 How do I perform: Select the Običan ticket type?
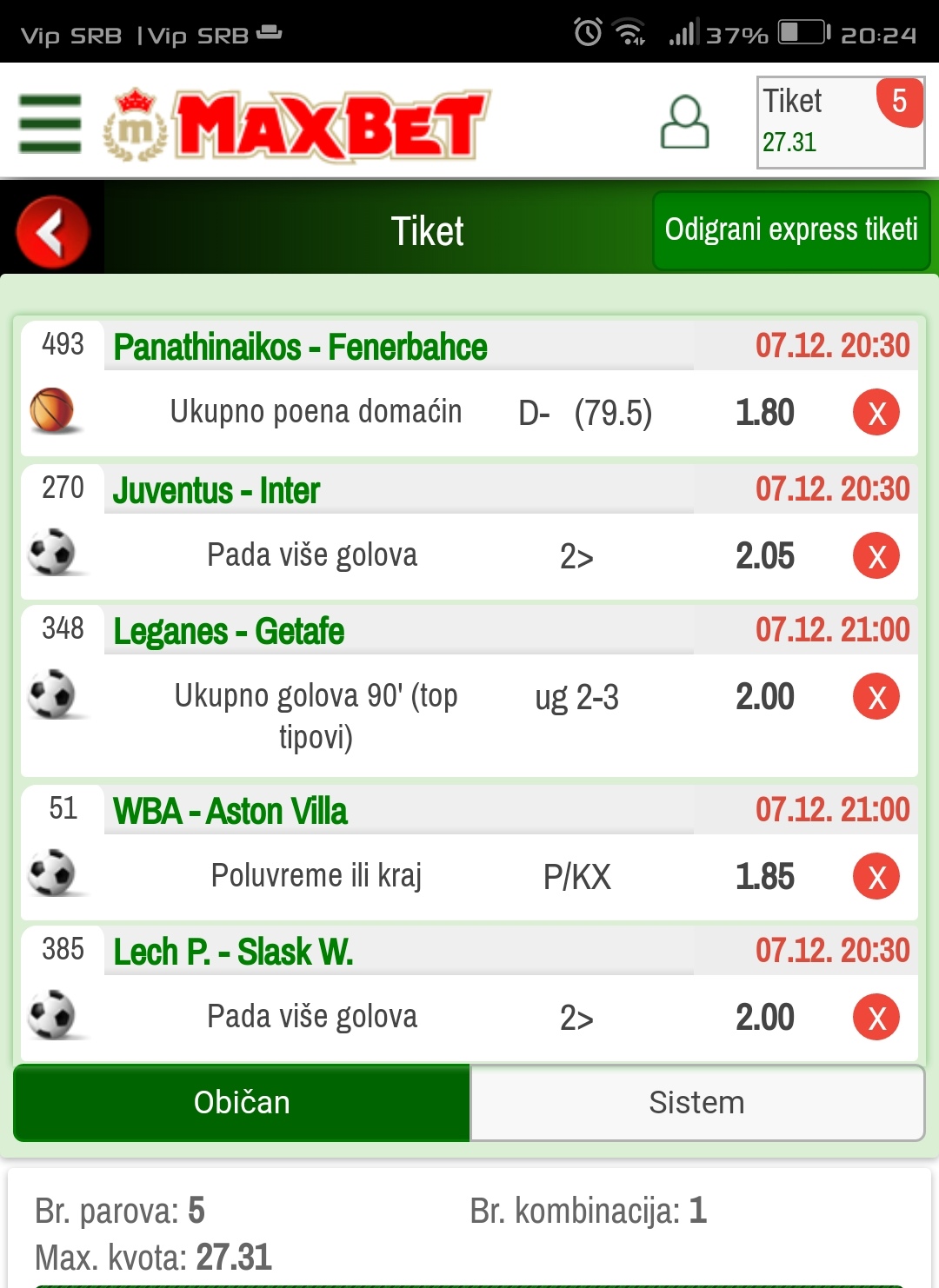pos(242,1102)
